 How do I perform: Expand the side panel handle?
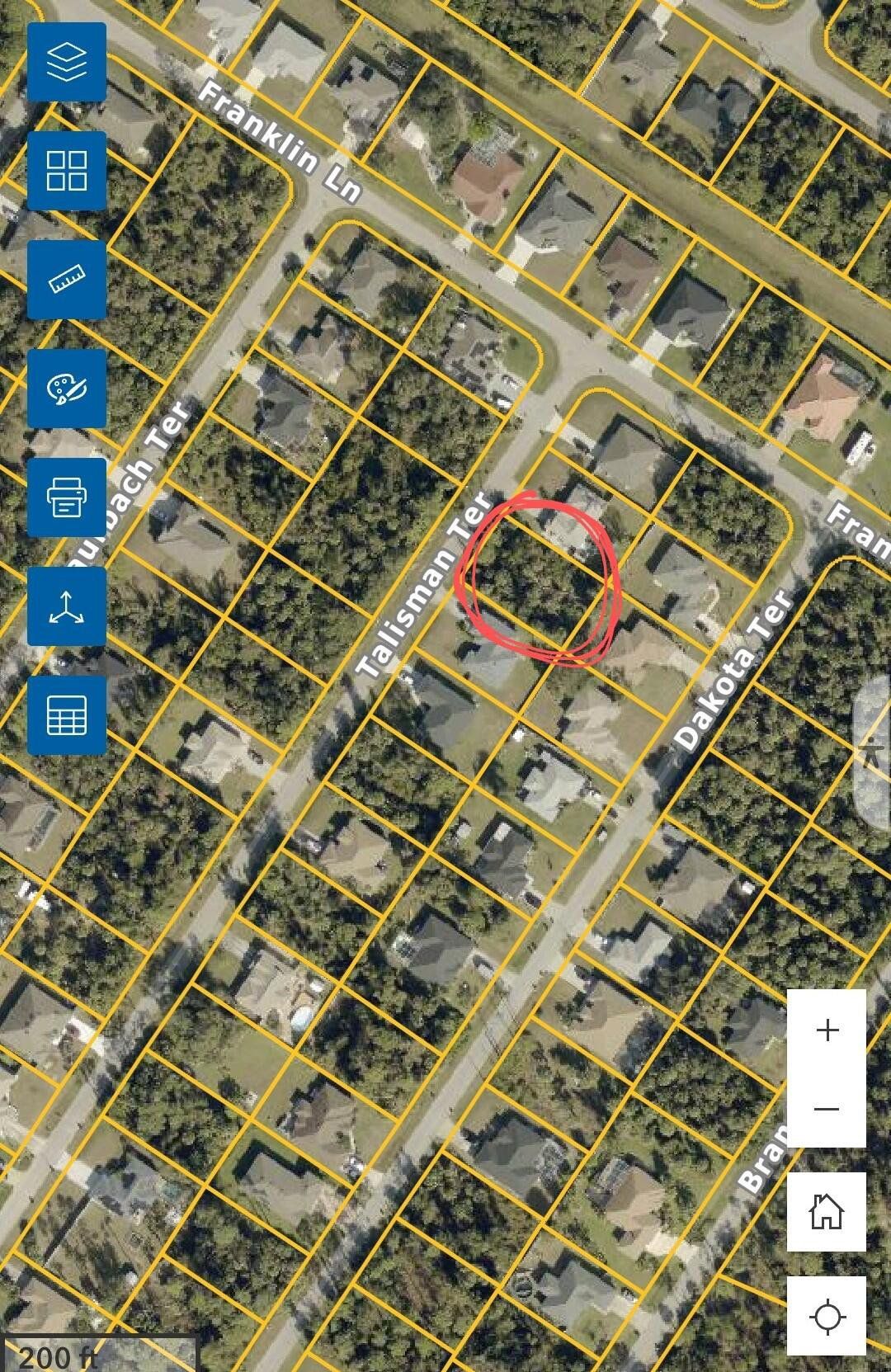click(x=873, y=752)
